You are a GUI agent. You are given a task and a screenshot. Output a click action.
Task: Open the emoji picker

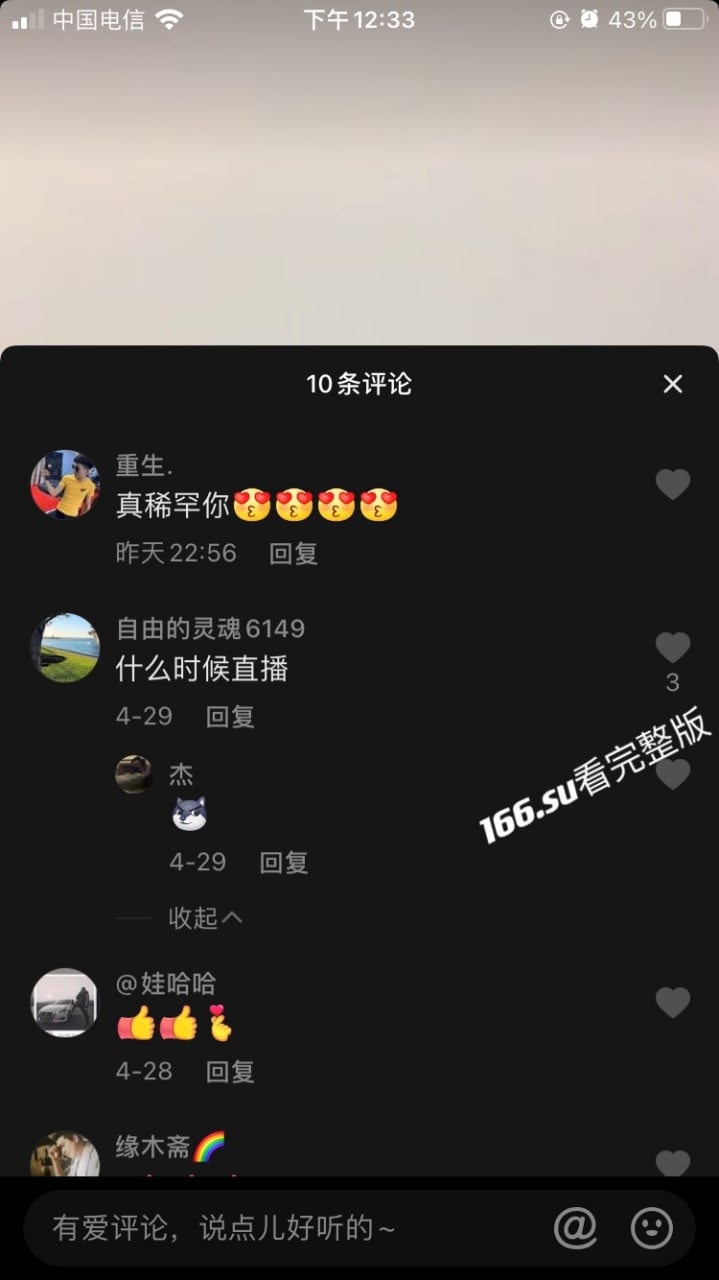(652, 1228)
